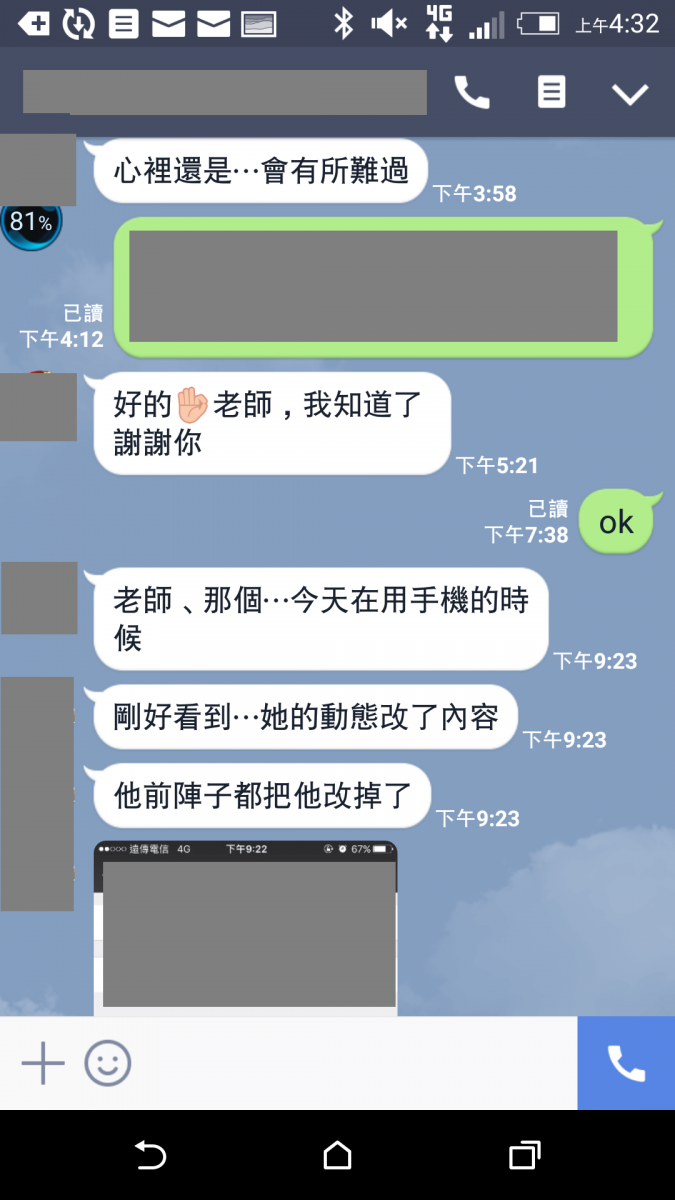The image size is (675, 1200).
Task: Tap the blue phone call button
Action: [x=626, y=1063]
